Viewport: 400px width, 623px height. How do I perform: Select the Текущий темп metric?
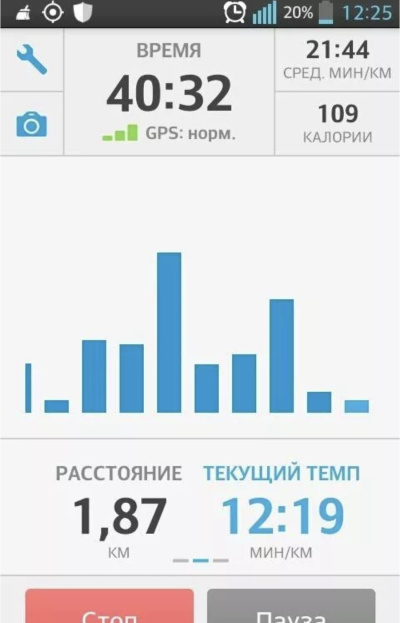282,512
